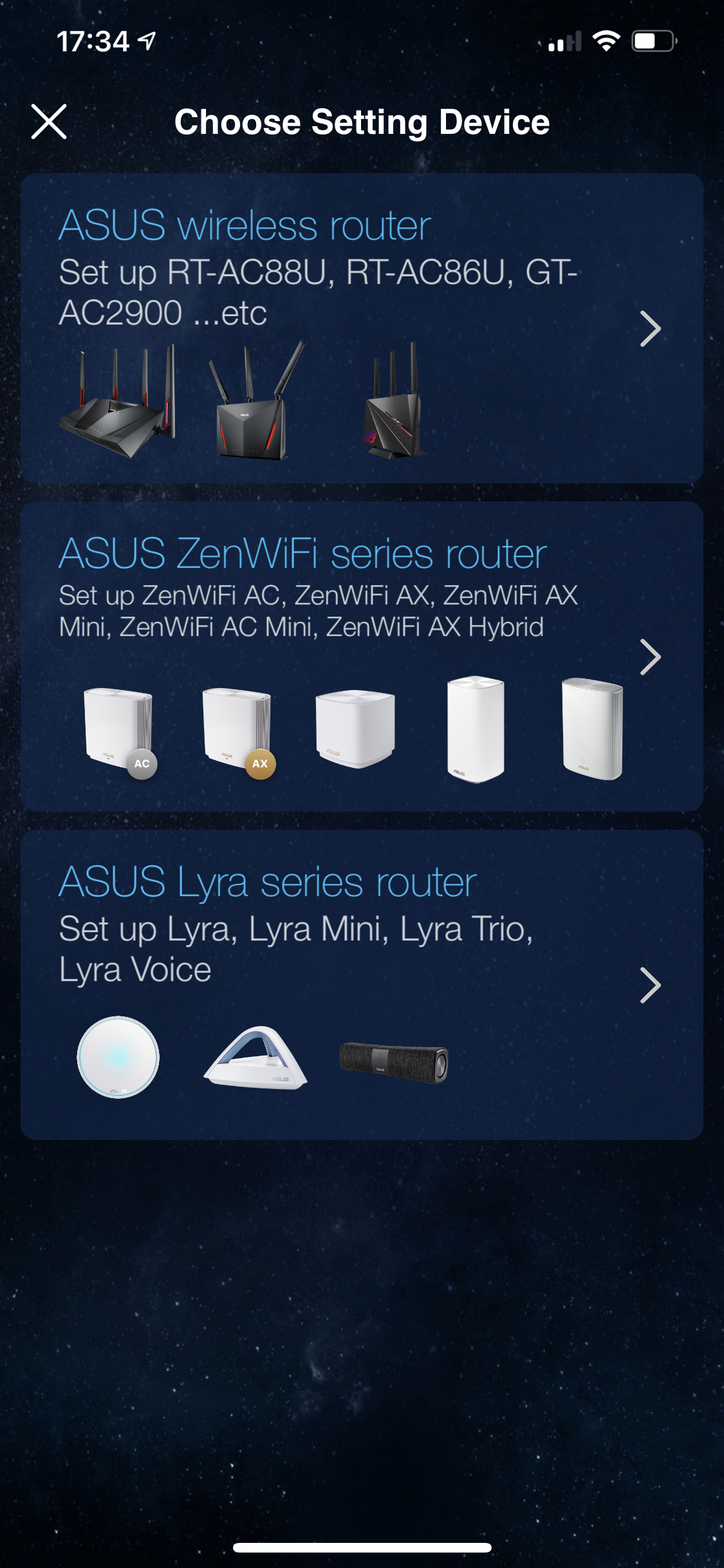The height and width of the screenshot is (1568, 724).
Task: Choose the ASUS Lyra series router card
Action: click(x=361, y=985)
